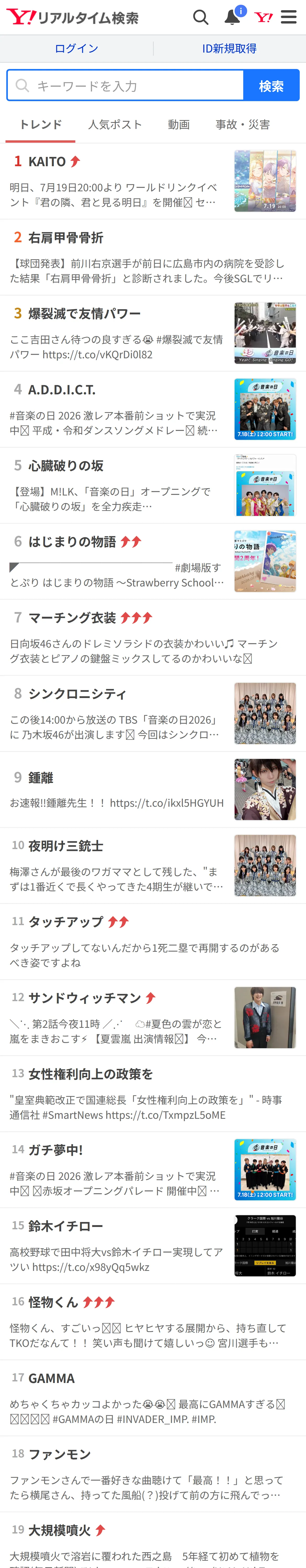Screen dimensions: 306x1568
Task: Focus the キーワードを入力 search field
Action: point(125,85)
